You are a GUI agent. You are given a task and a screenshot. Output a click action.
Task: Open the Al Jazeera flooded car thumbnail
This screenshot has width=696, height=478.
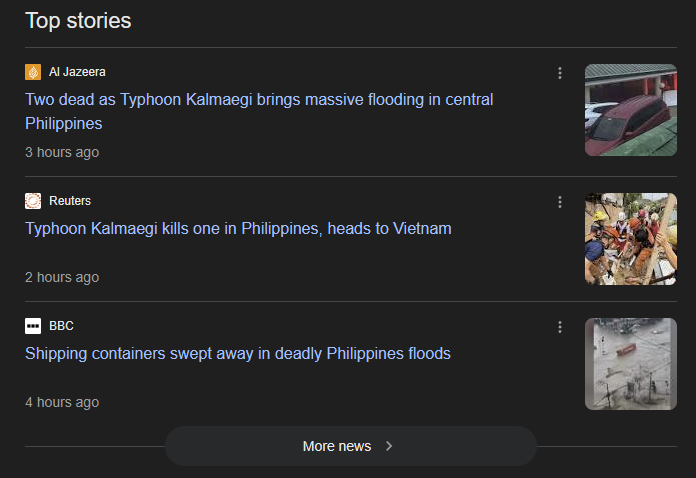630,110
